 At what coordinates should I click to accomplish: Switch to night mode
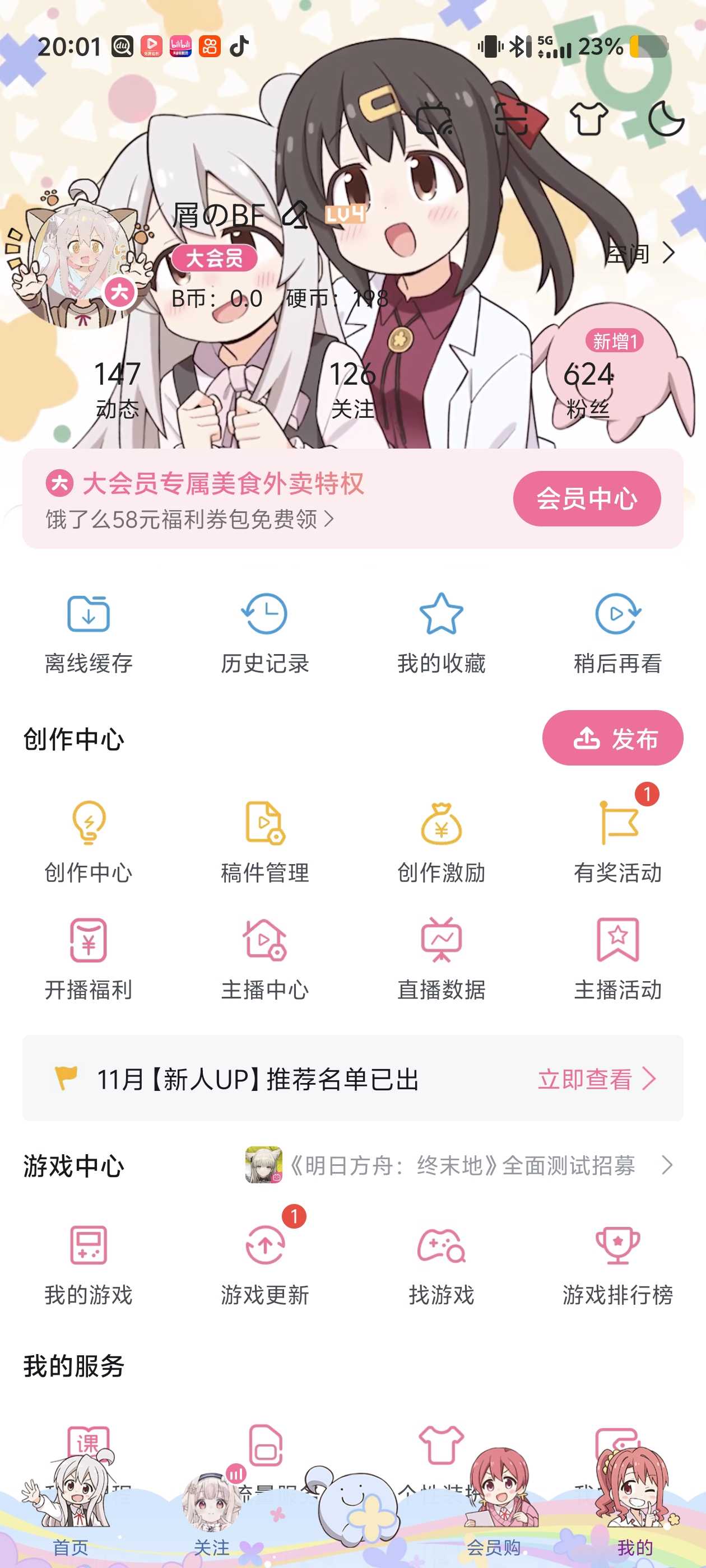[x=666, y=119]
